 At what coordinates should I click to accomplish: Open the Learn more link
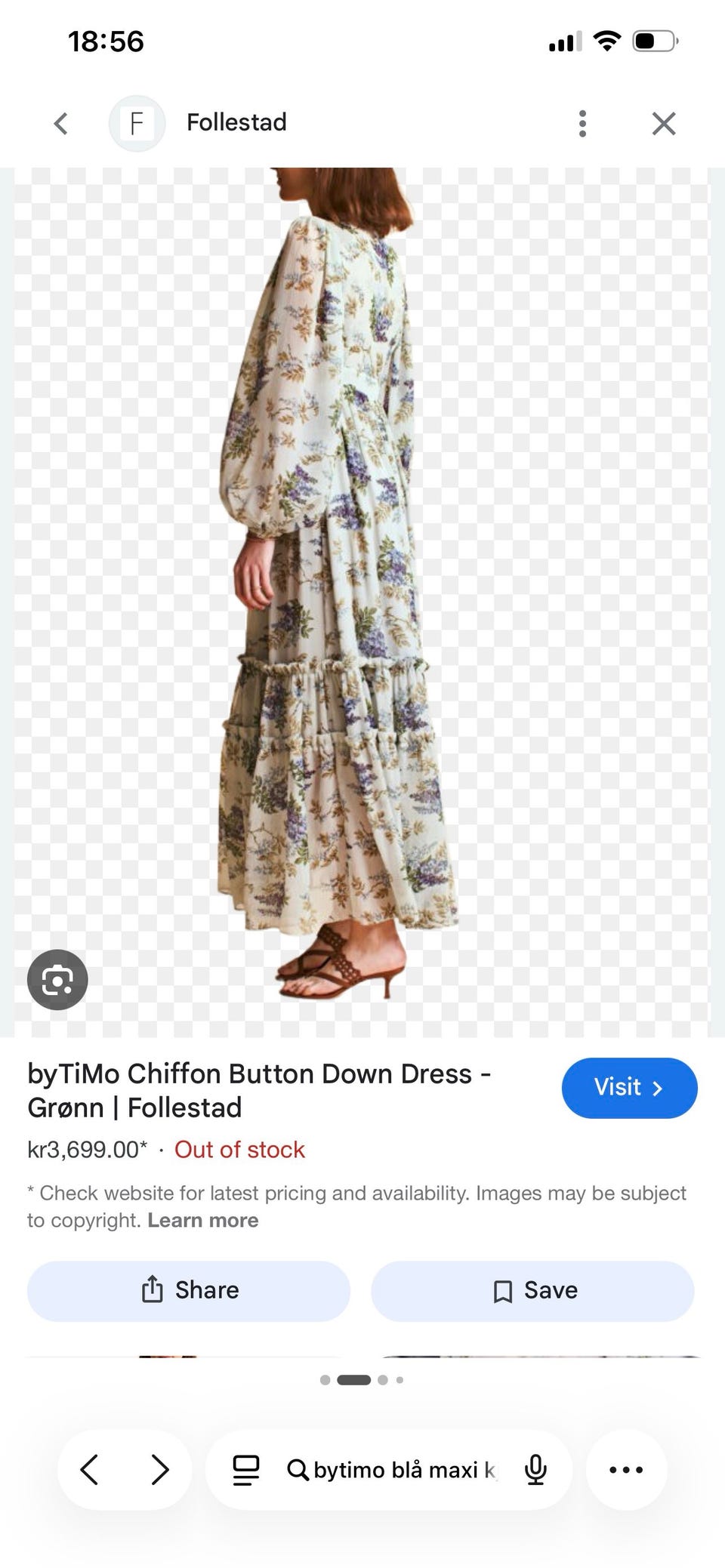click(x=202, y=1221)
